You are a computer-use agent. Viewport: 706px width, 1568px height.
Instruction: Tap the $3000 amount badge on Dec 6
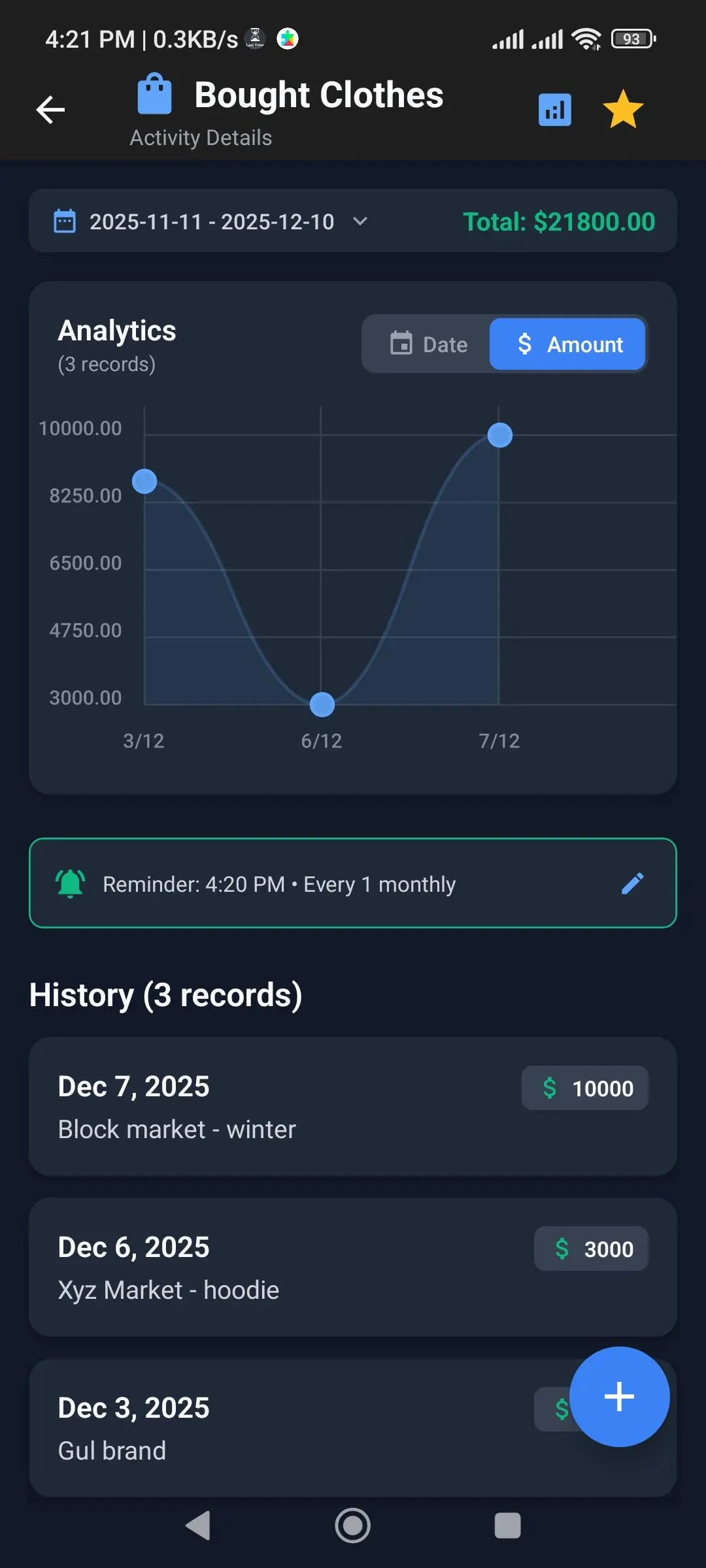tap(591, 1249)
